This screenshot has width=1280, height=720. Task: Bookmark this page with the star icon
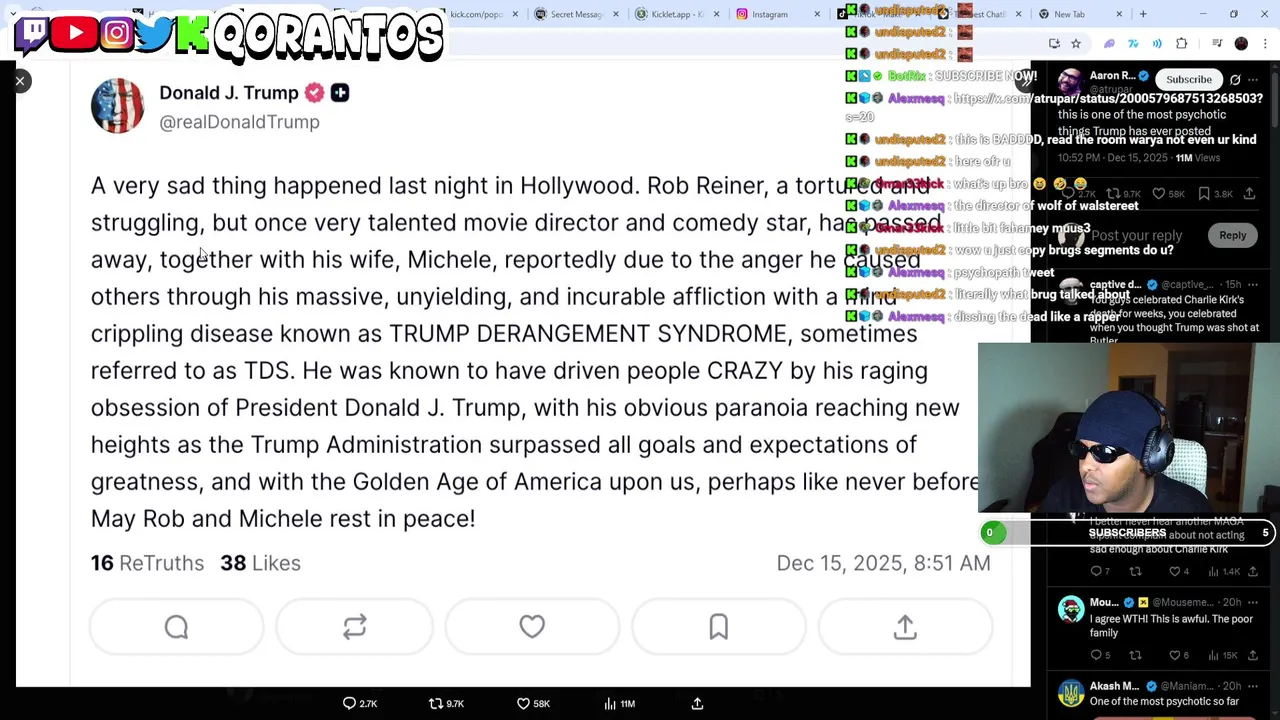pyautogui.click(x=1076, y=44)
